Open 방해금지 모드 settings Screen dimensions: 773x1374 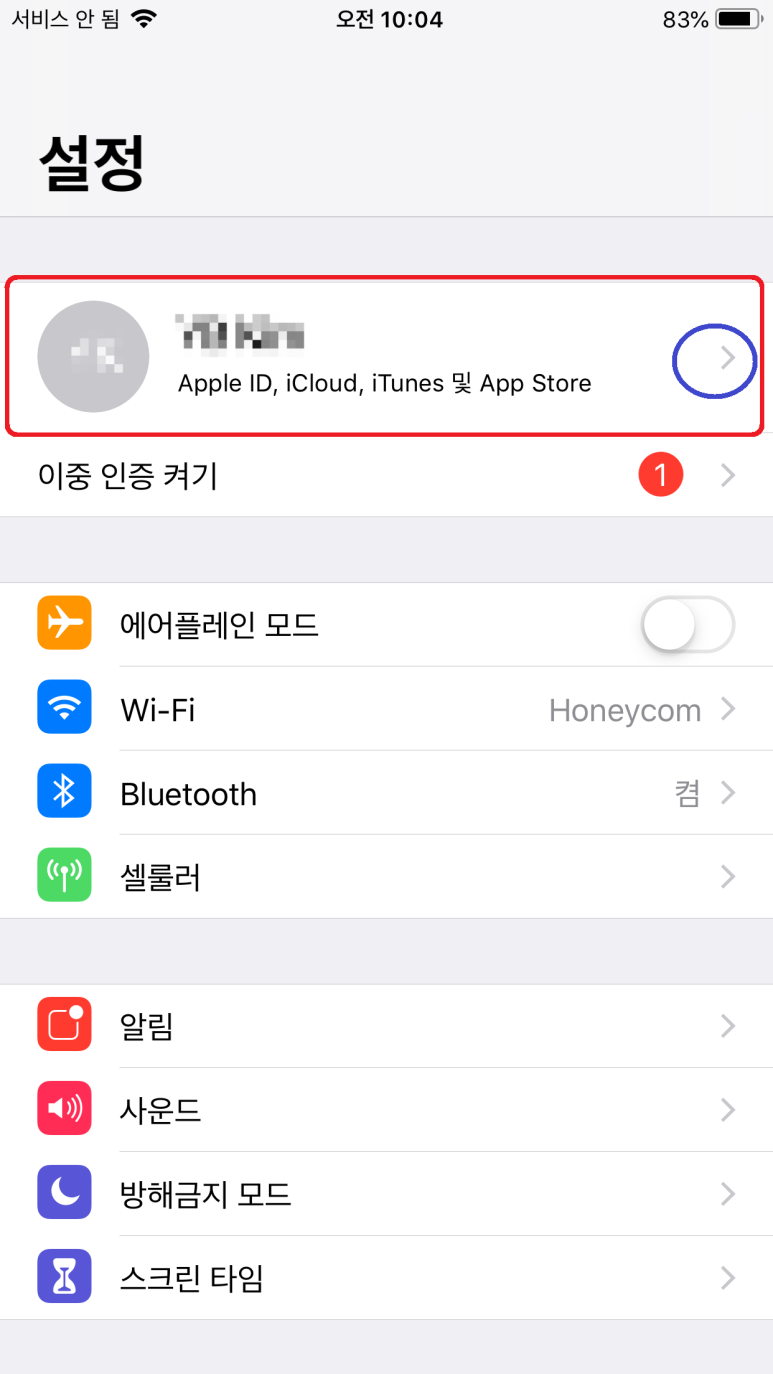tap(385, 1194)
